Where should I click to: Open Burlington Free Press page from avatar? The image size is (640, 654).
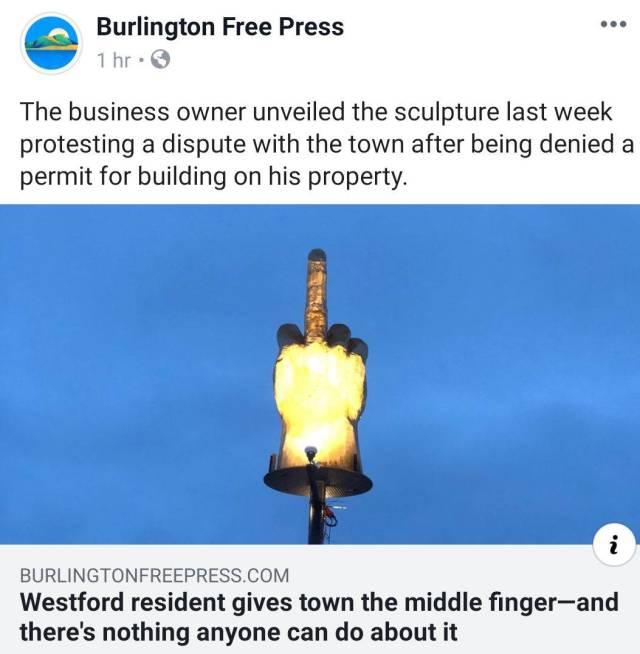coord(51,42)
